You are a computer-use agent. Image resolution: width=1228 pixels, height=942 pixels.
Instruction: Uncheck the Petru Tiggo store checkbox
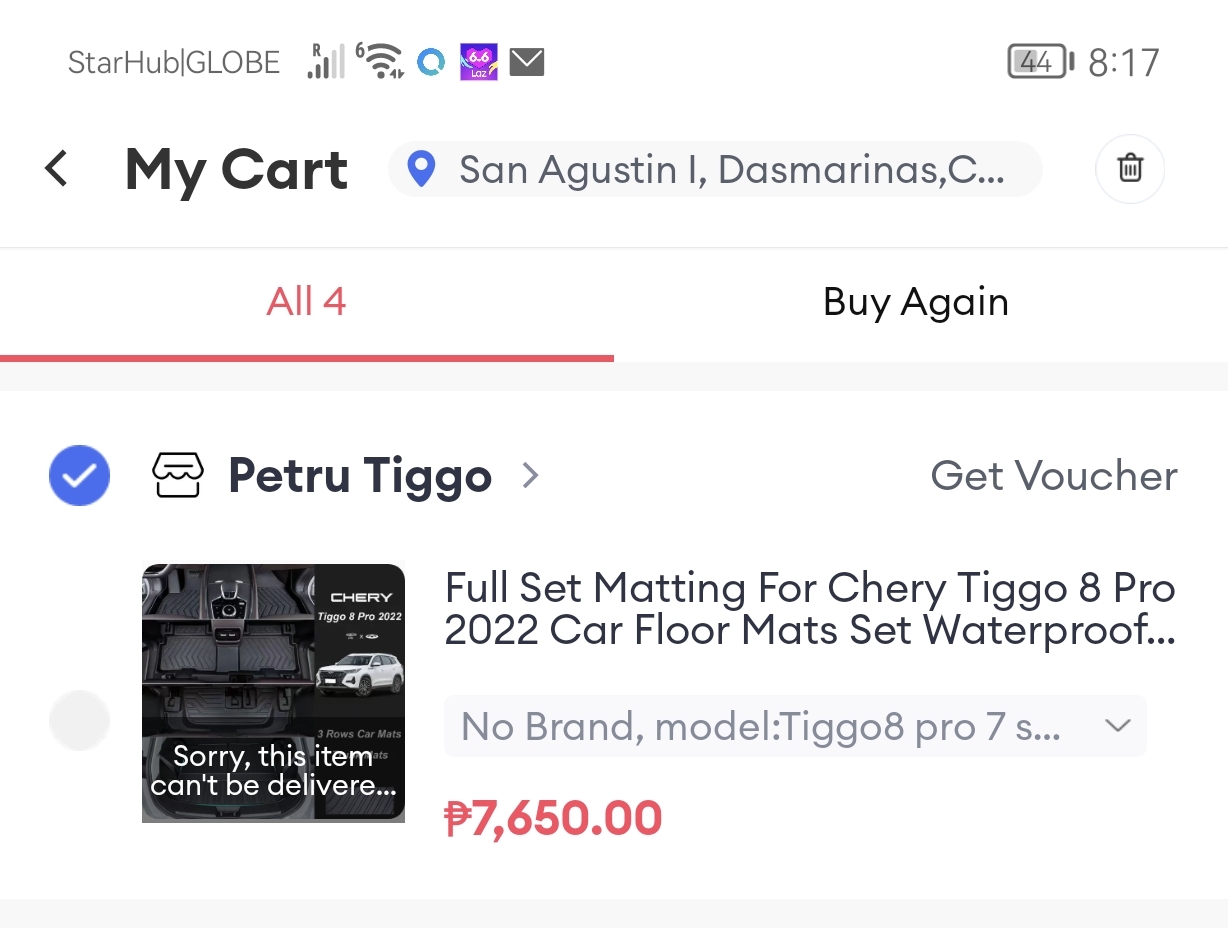[79, 475]
